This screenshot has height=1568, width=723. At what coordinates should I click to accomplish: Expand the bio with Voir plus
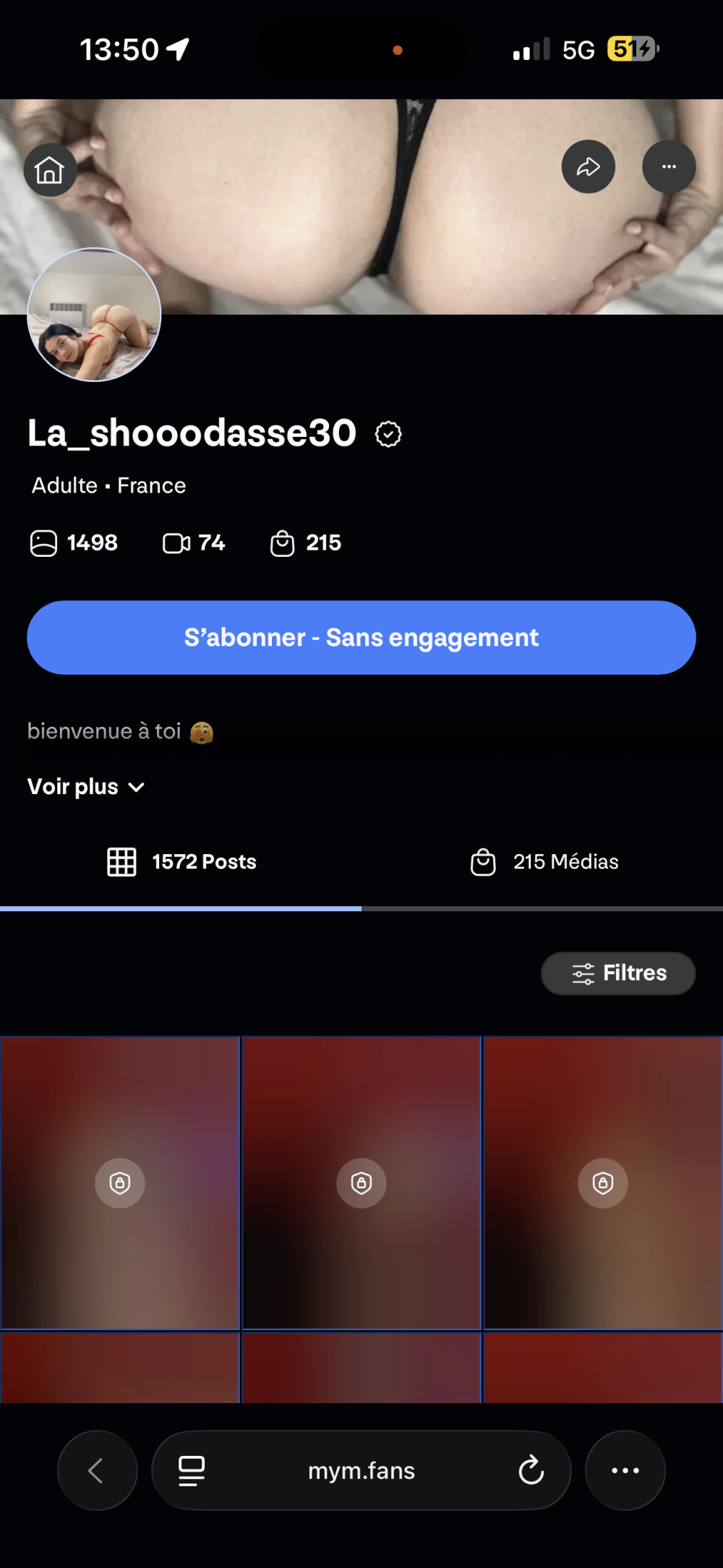[x=86, y=787]
